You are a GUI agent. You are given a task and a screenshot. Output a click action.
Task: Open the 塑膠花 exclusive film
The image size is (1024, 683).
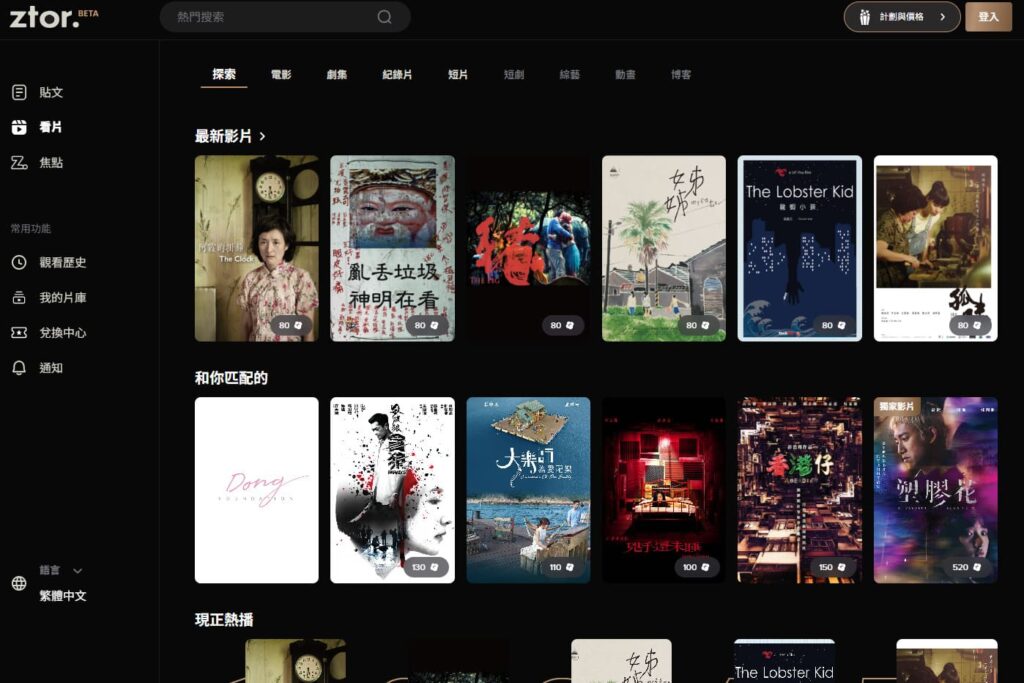click(935, 490)
